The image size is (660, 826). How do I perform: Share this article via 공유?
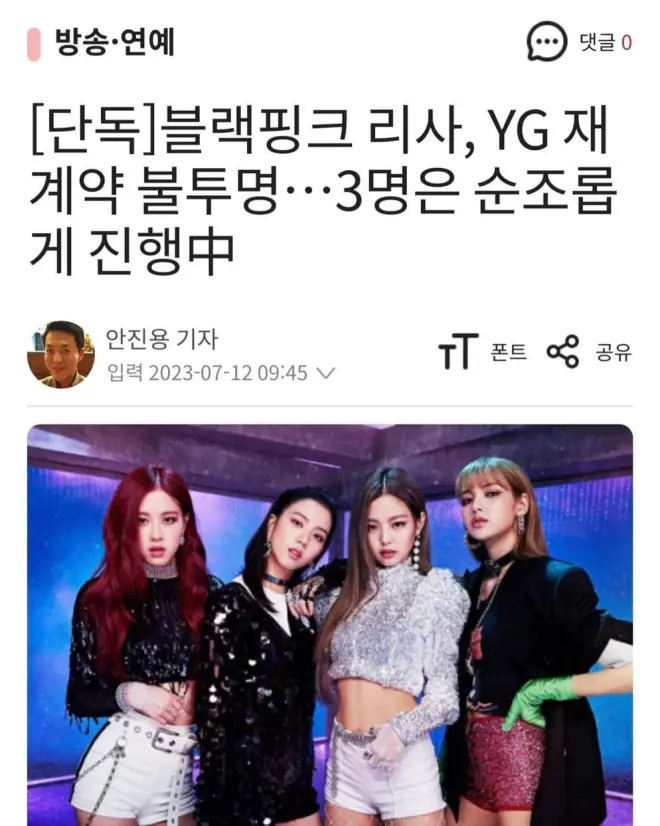point(589,352)
